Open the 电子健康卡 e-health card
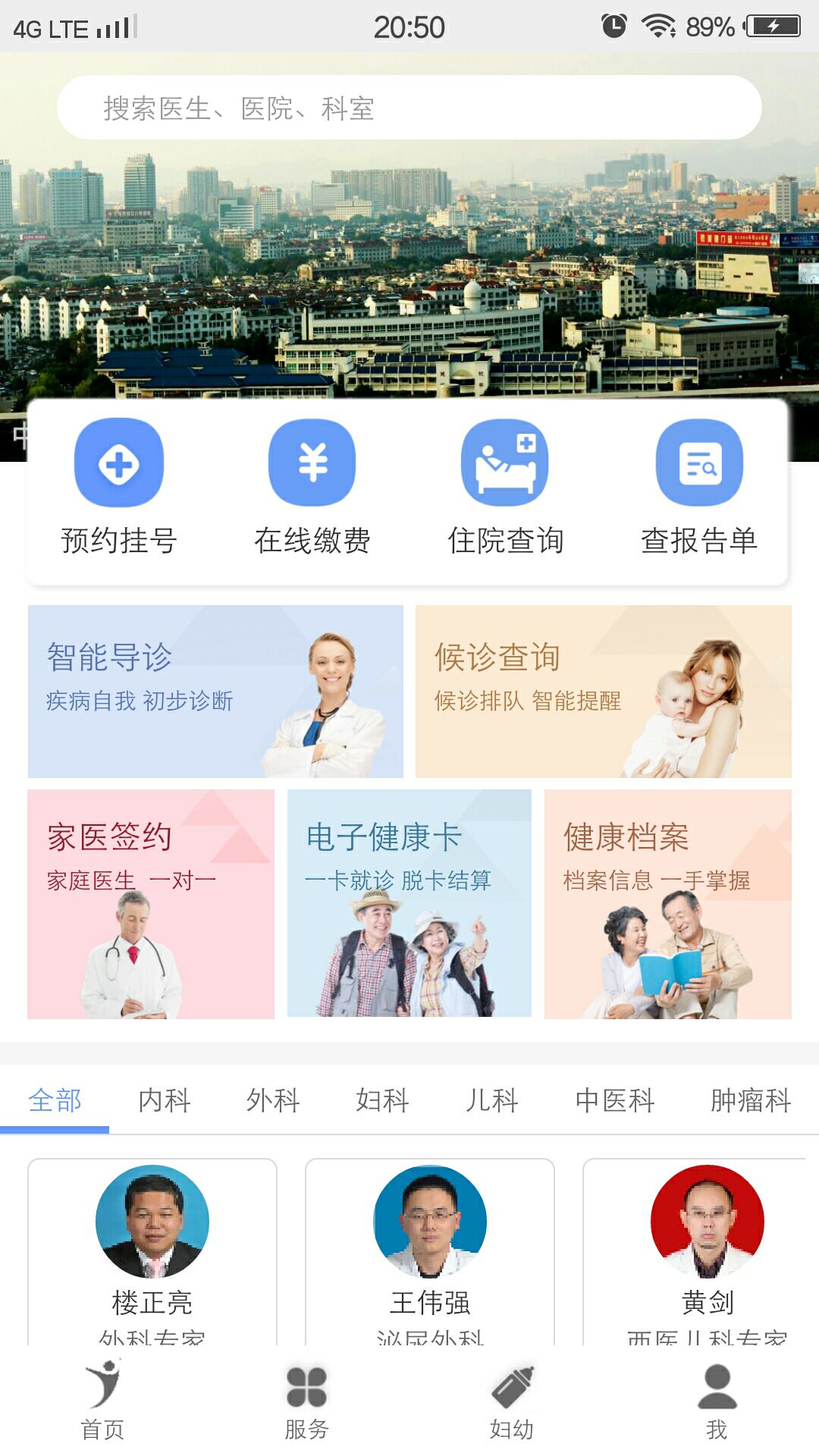The image size is (819, 1456). 409,903
